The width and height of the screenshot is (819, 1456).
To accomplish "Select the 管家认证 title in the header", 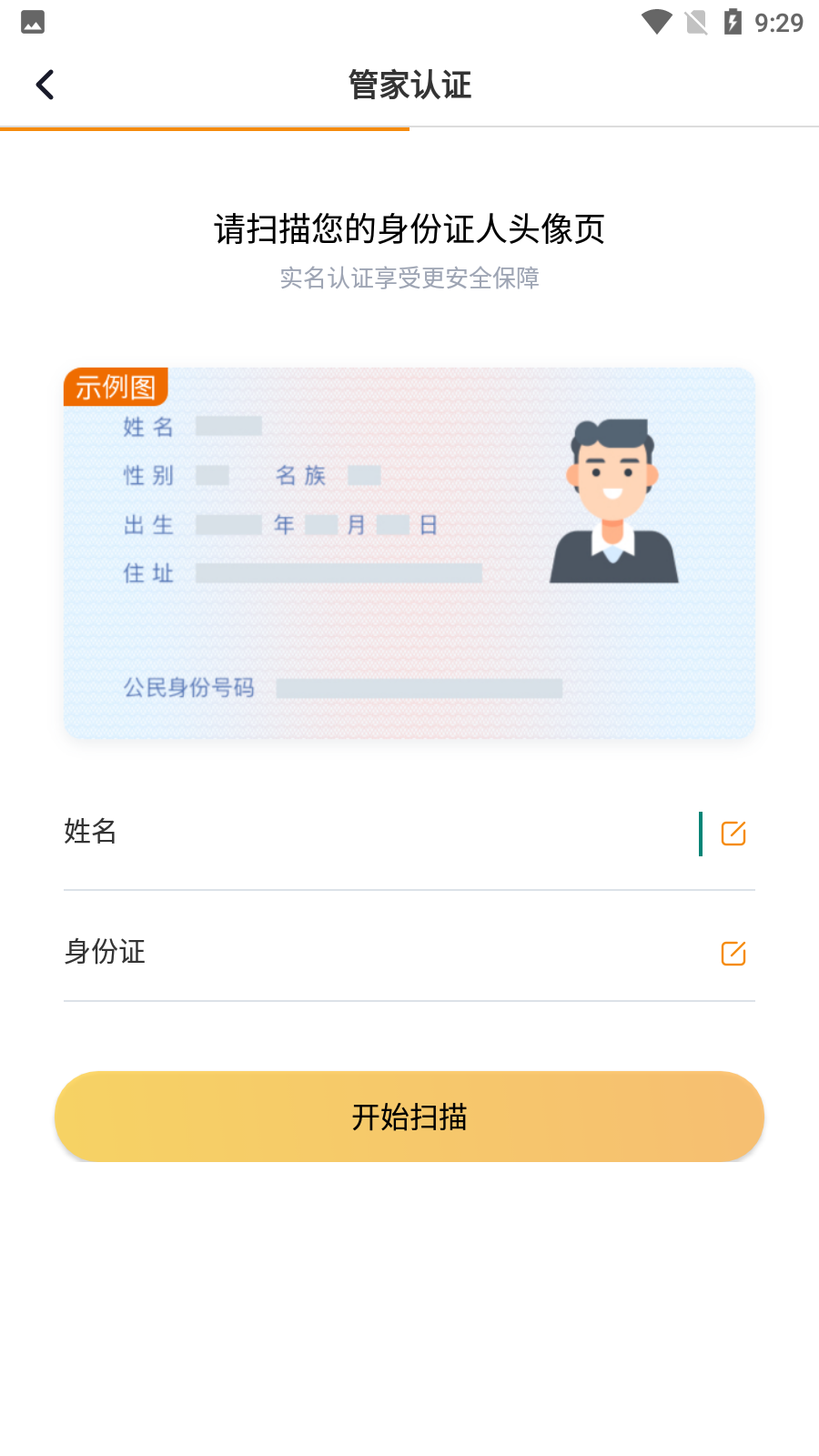I will point(409,84).
